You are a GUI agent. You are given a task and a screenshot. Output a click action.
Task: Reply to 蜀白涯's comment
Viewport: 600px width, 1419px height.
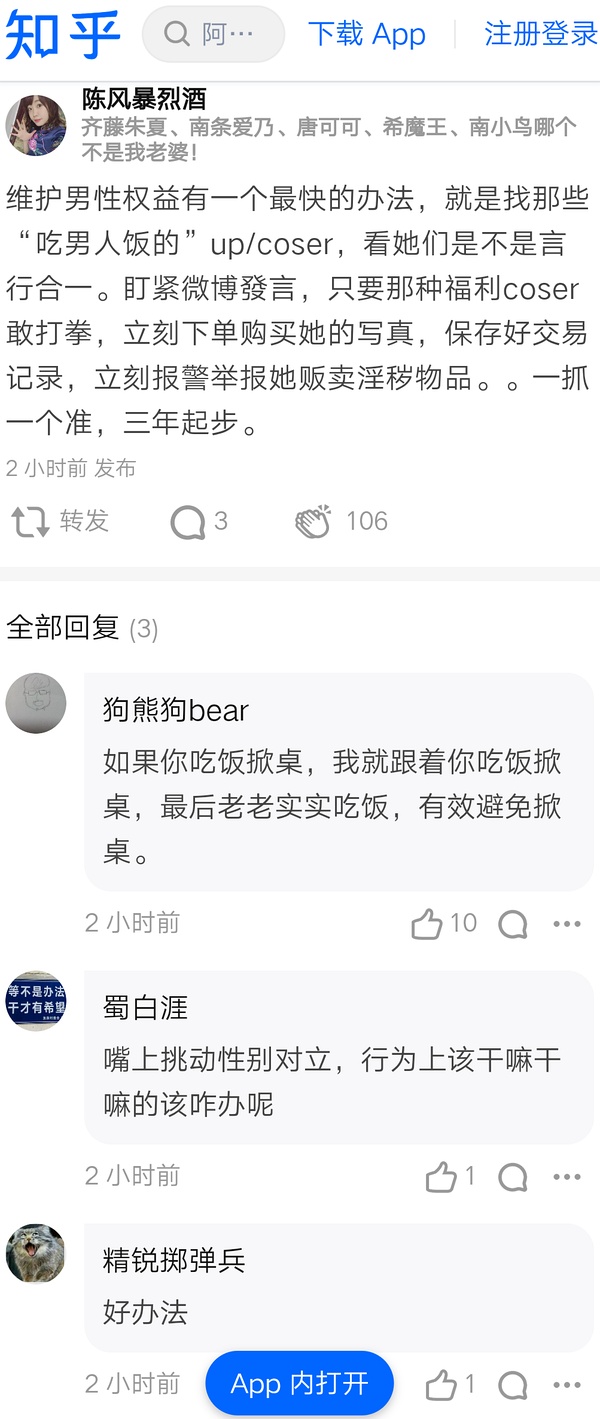pos(512,1177)
